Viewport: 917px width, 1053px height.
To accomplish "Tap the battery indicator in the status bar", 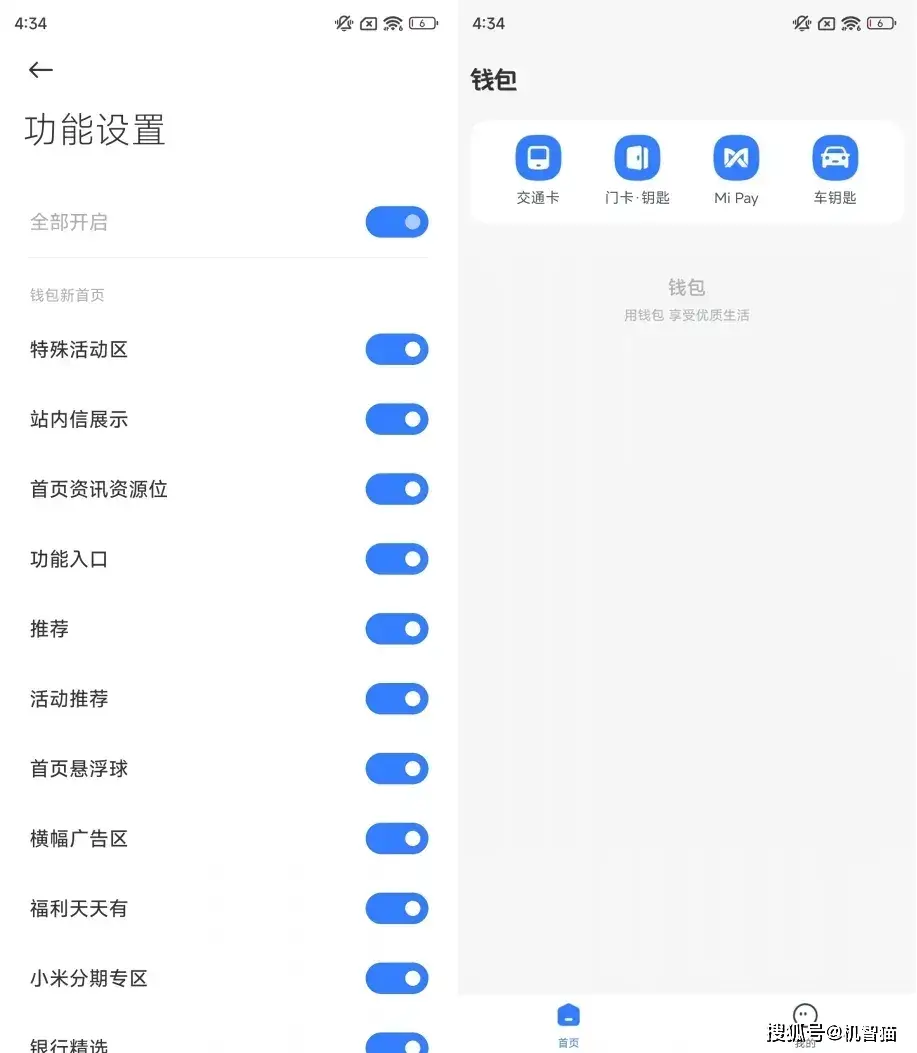I will [881, 23].
